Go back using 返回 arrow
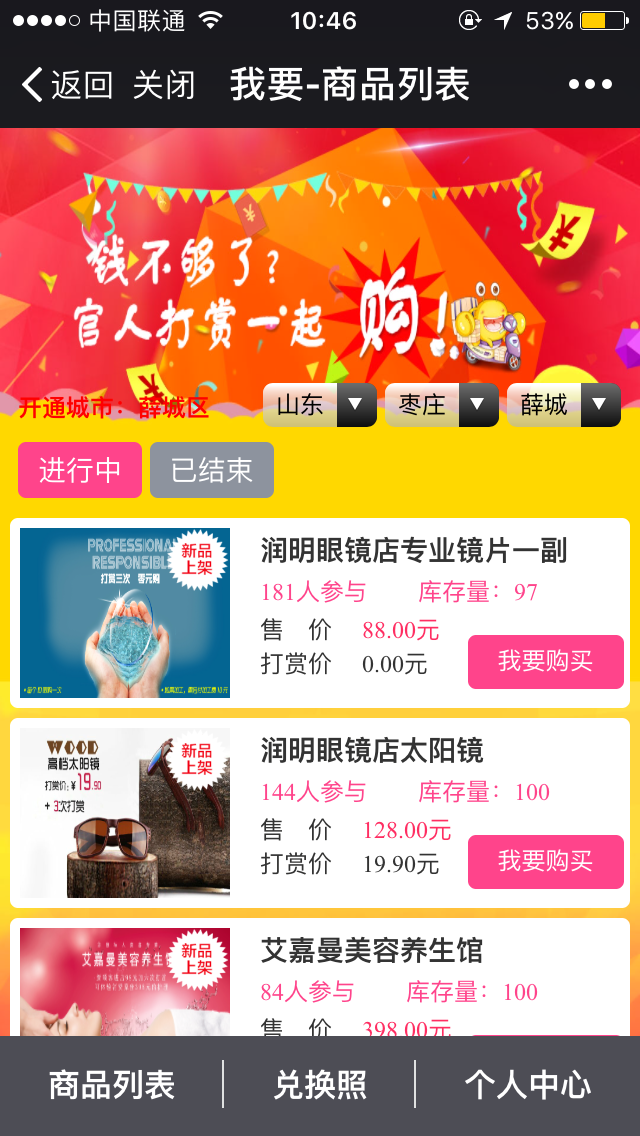This screenshot has height=1136, width=640. pos(66,85)
